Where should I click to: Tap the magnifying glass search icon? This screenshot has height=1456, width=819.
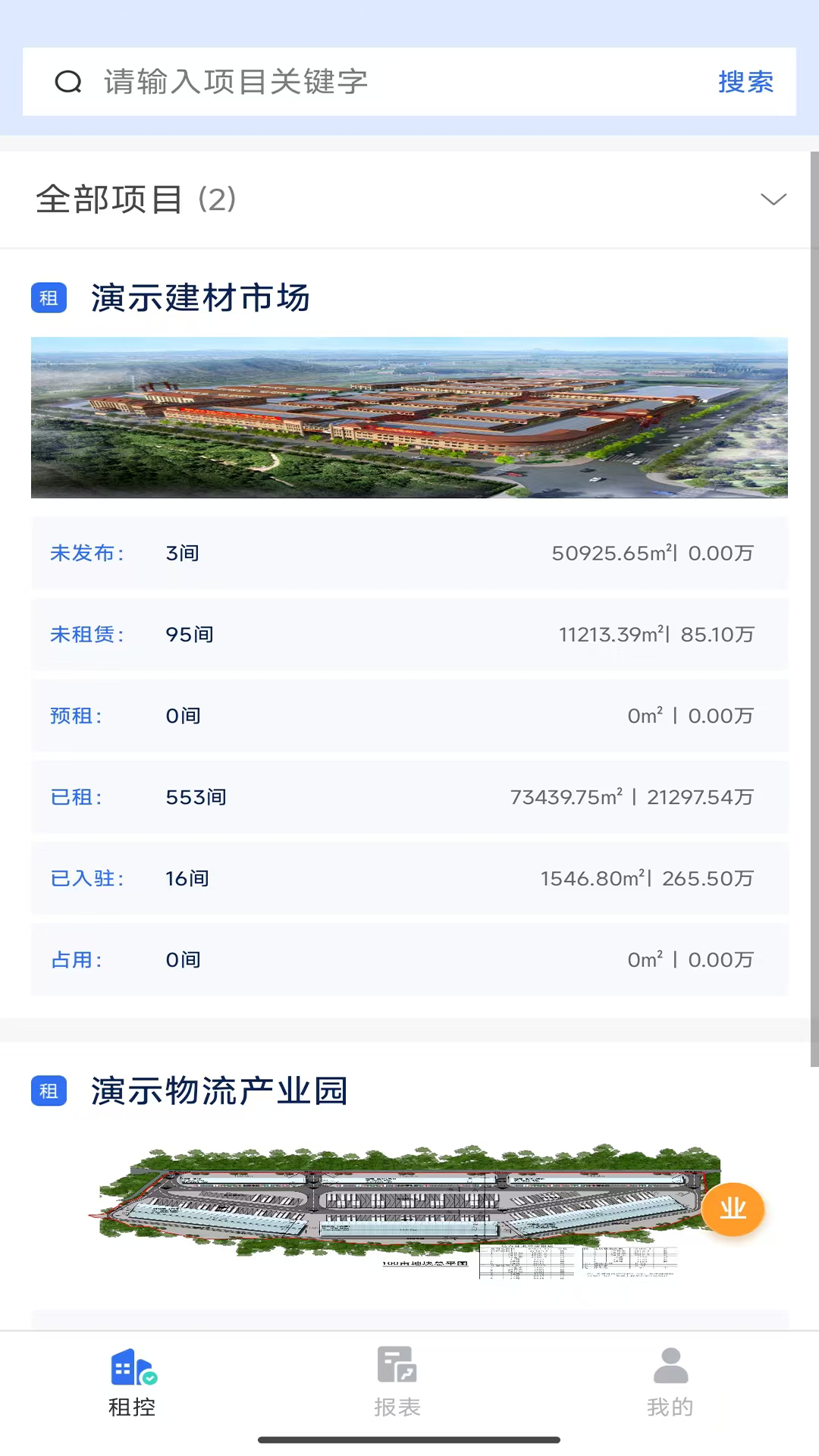click(69, 81)
